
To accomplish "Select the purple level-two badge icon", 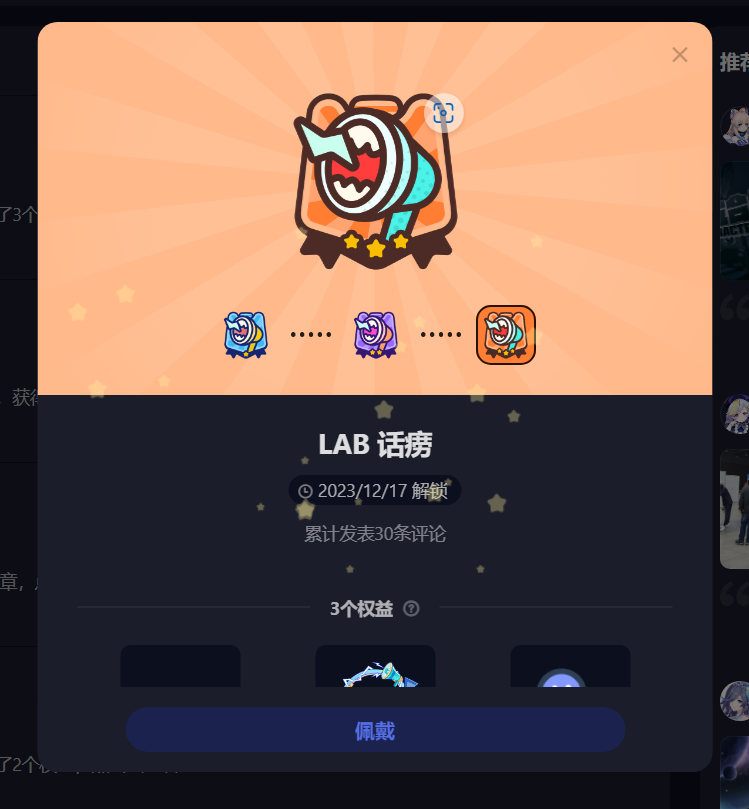I will 375,334.
